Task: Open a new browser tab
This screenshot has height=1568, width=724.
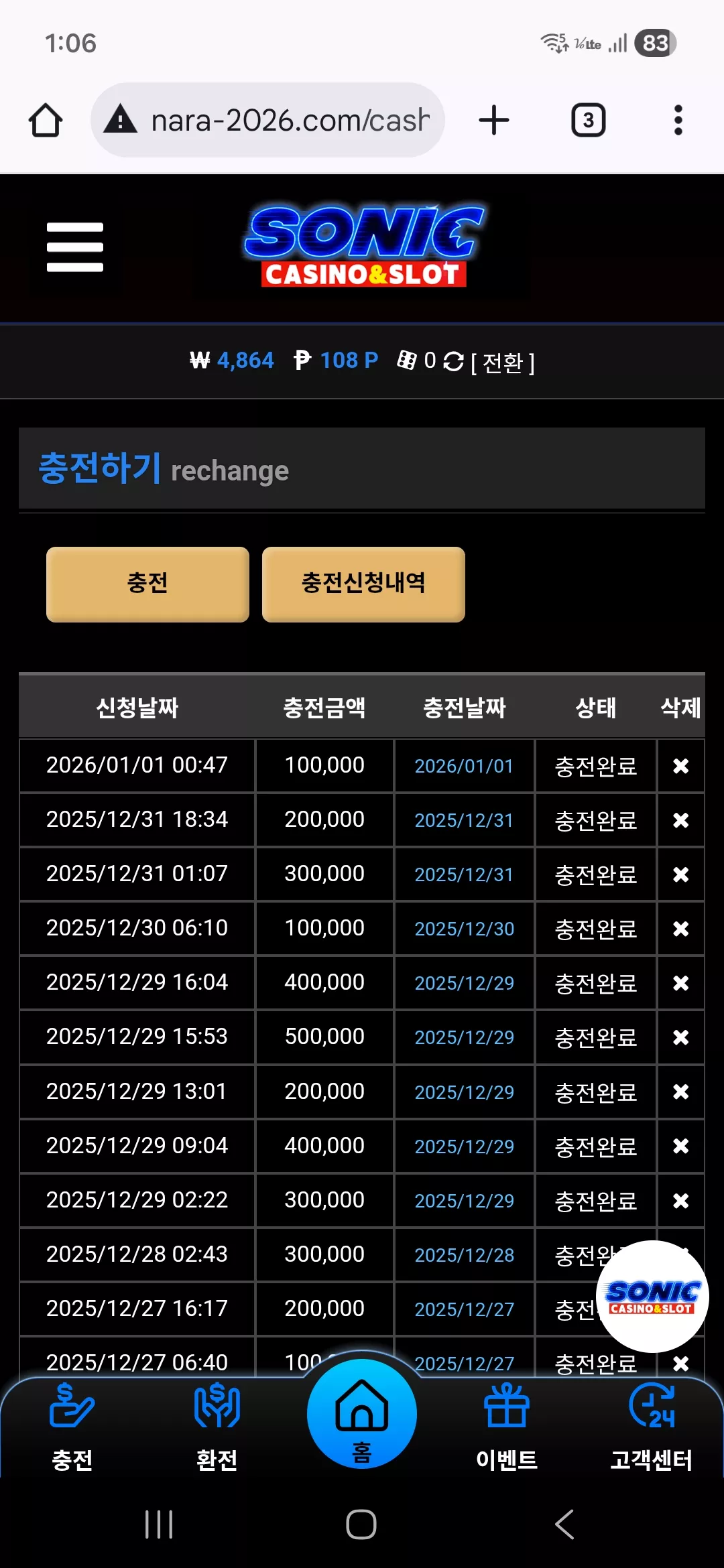Action: pos(494,121)
